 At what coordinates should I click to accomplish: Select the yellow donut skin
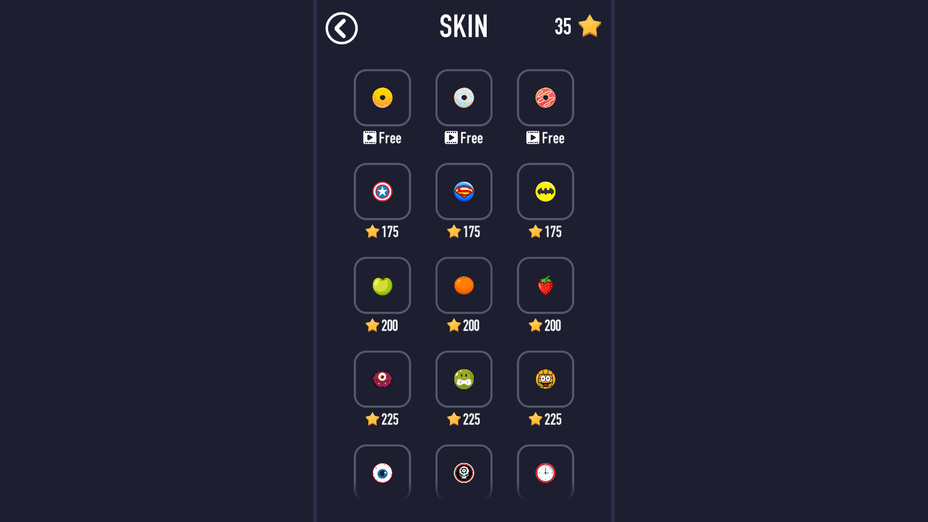coord(382,98)
